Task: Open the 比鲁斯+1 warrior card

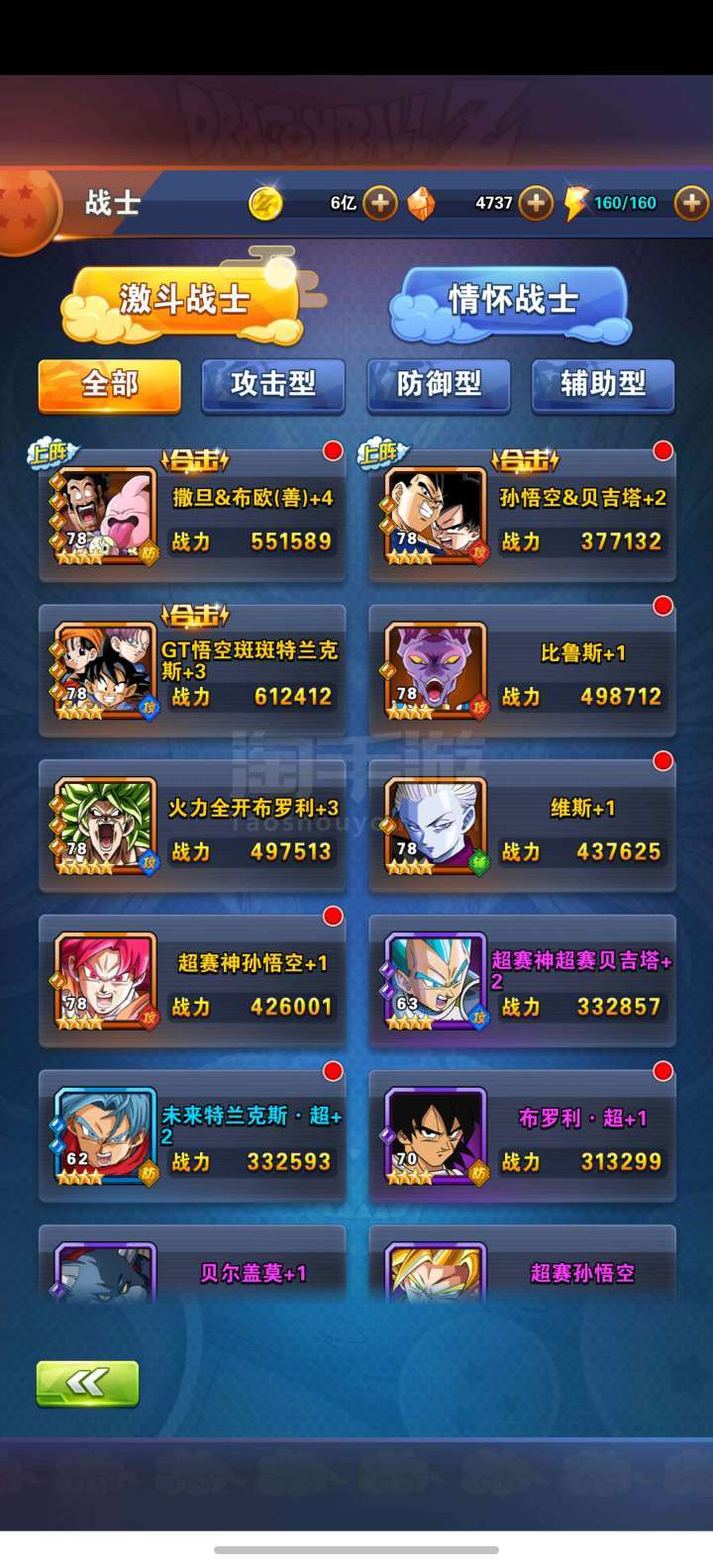Action: [x=523, y=671]
